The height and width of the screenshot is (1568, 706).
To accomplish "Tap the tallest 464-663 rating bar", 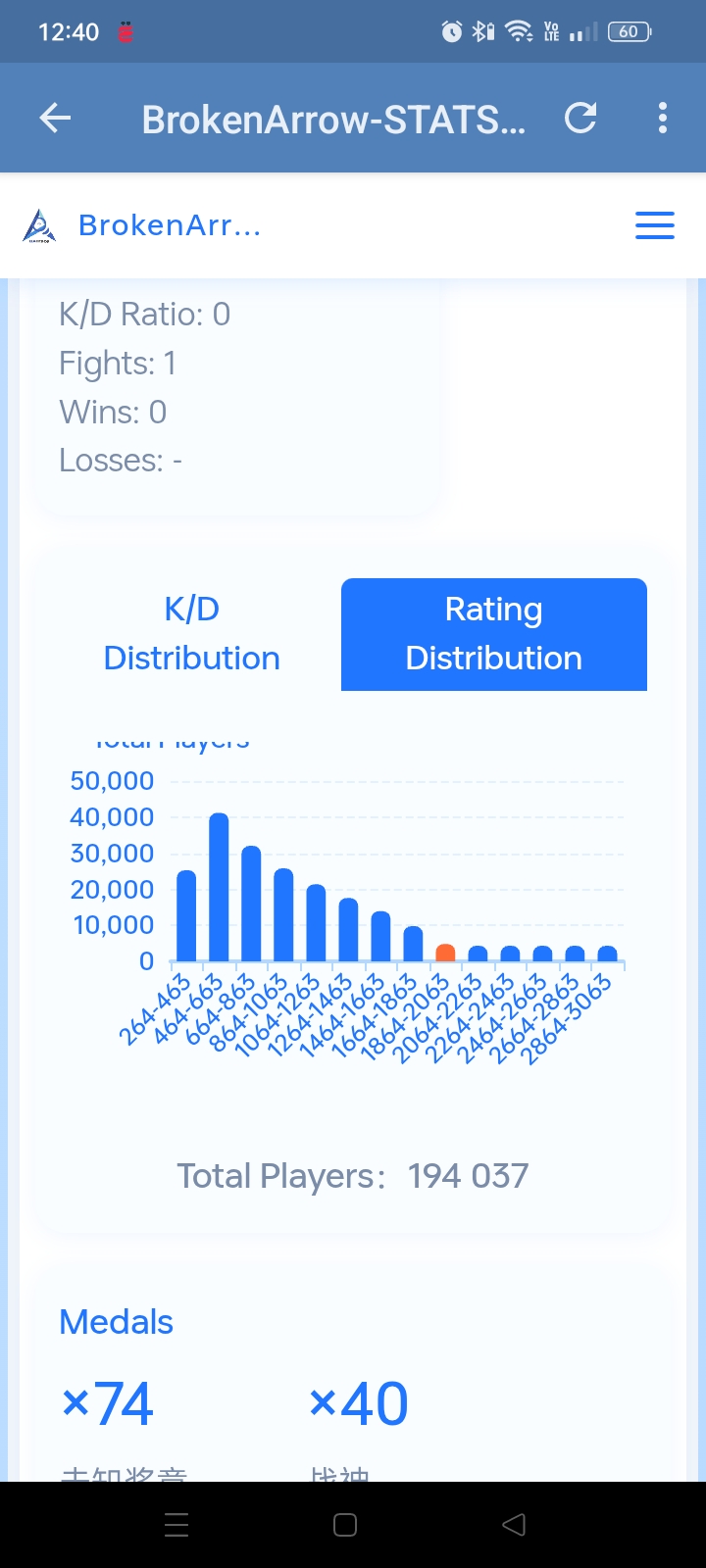I will (x=219, y=887).
